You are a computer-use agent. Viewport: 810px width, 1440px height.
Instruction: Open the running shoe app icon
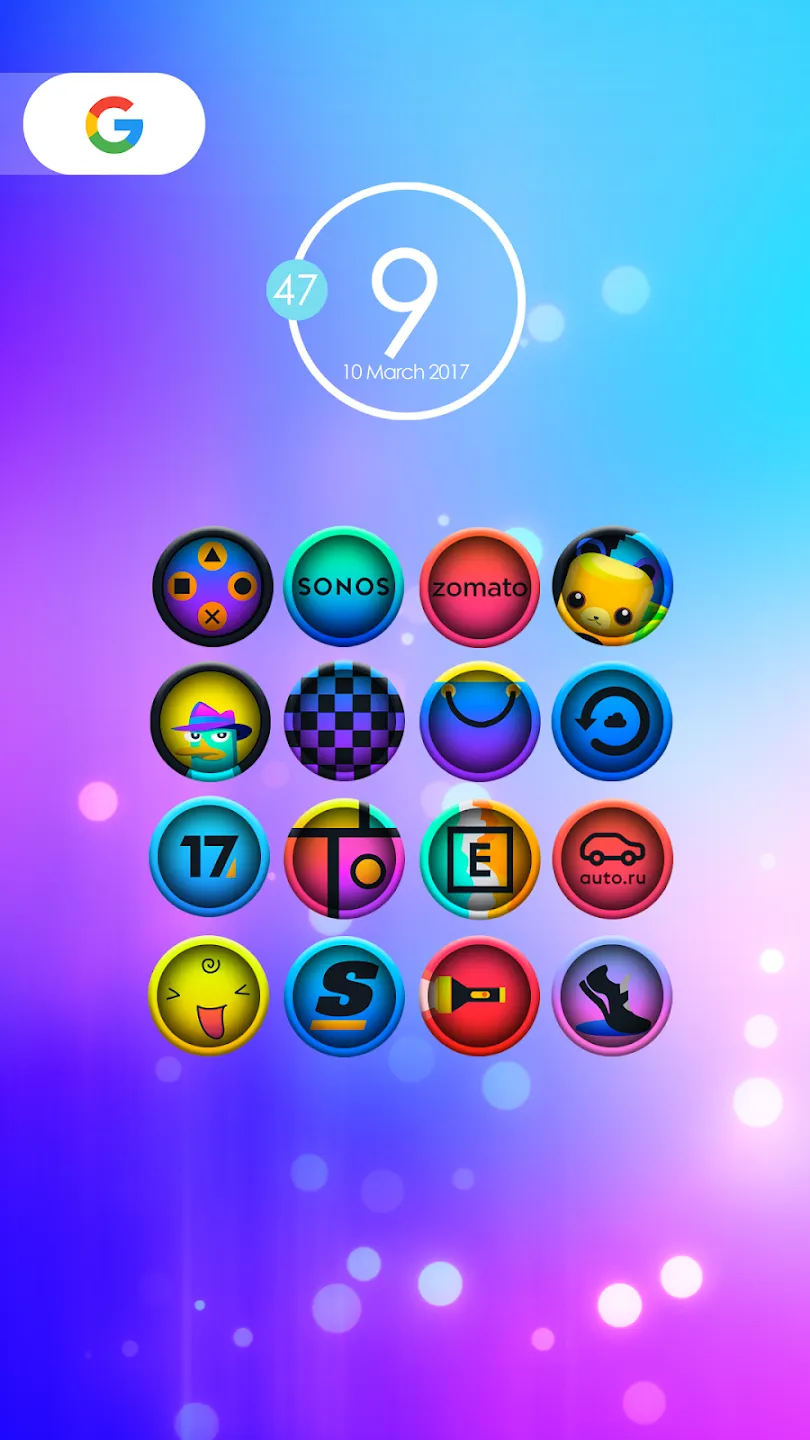click(612, 996)
